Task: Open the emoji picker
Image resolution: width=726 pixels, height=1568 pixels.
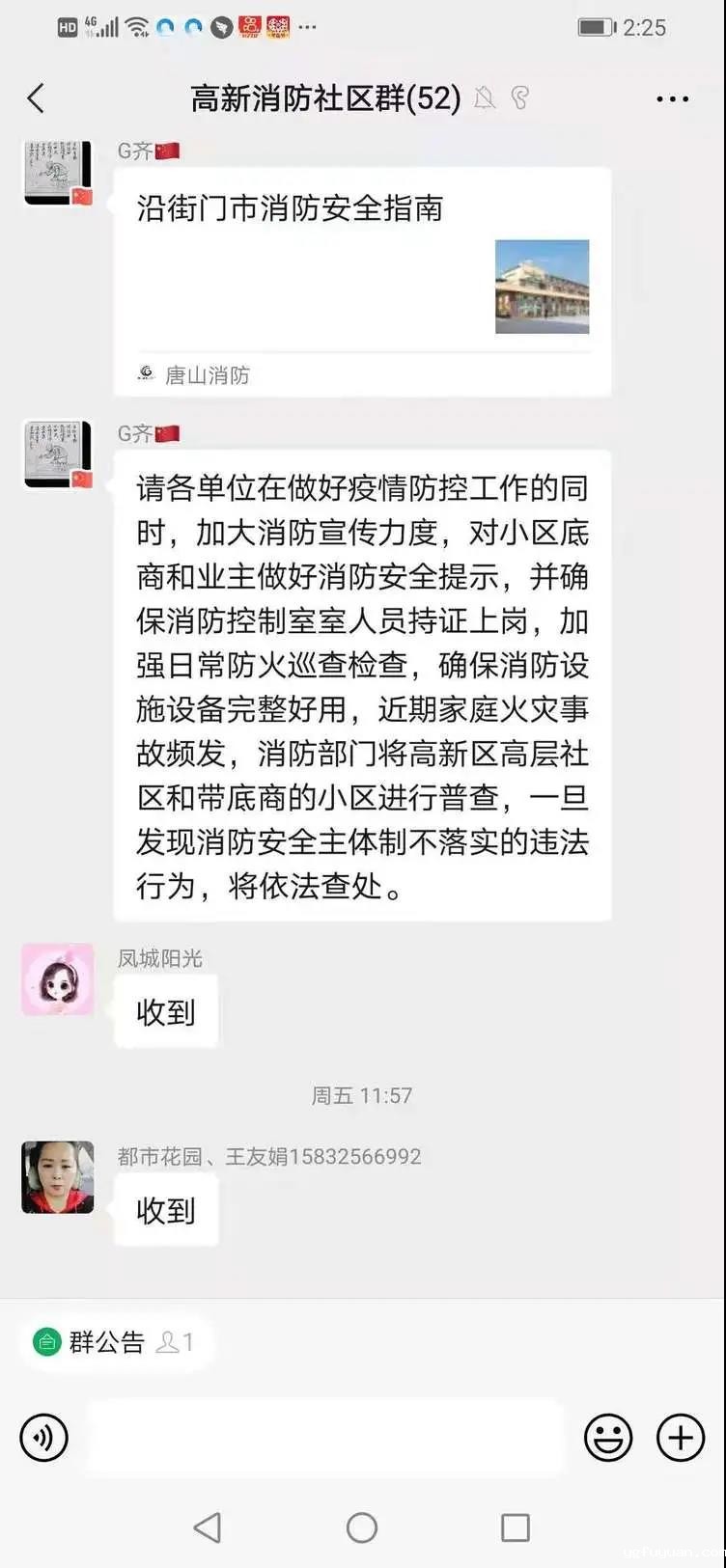Action: tap(607, 1437)
